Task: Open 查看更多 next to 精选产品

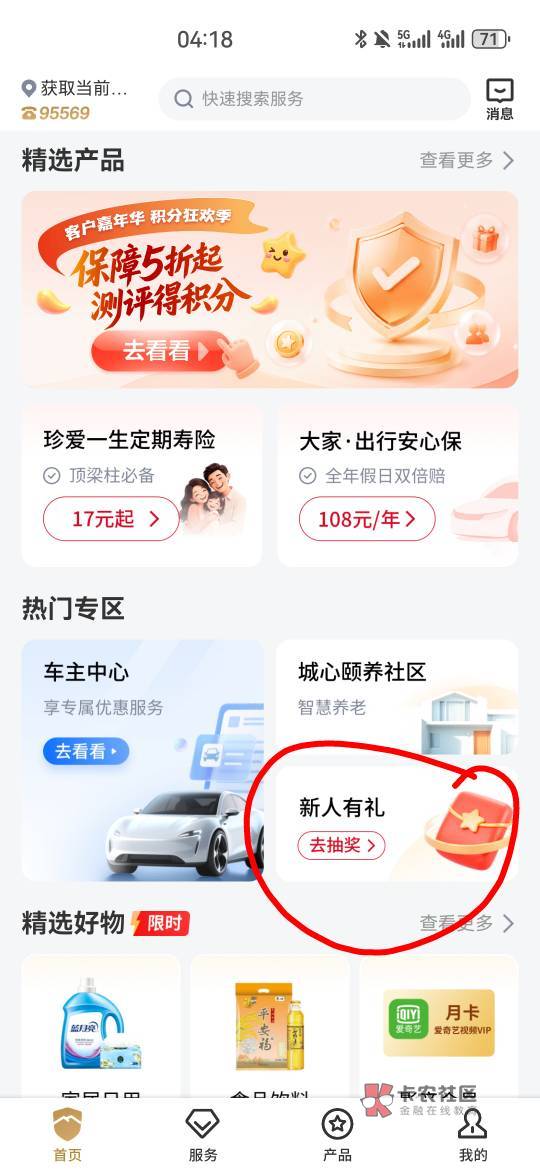Action: tap(467, 160)
